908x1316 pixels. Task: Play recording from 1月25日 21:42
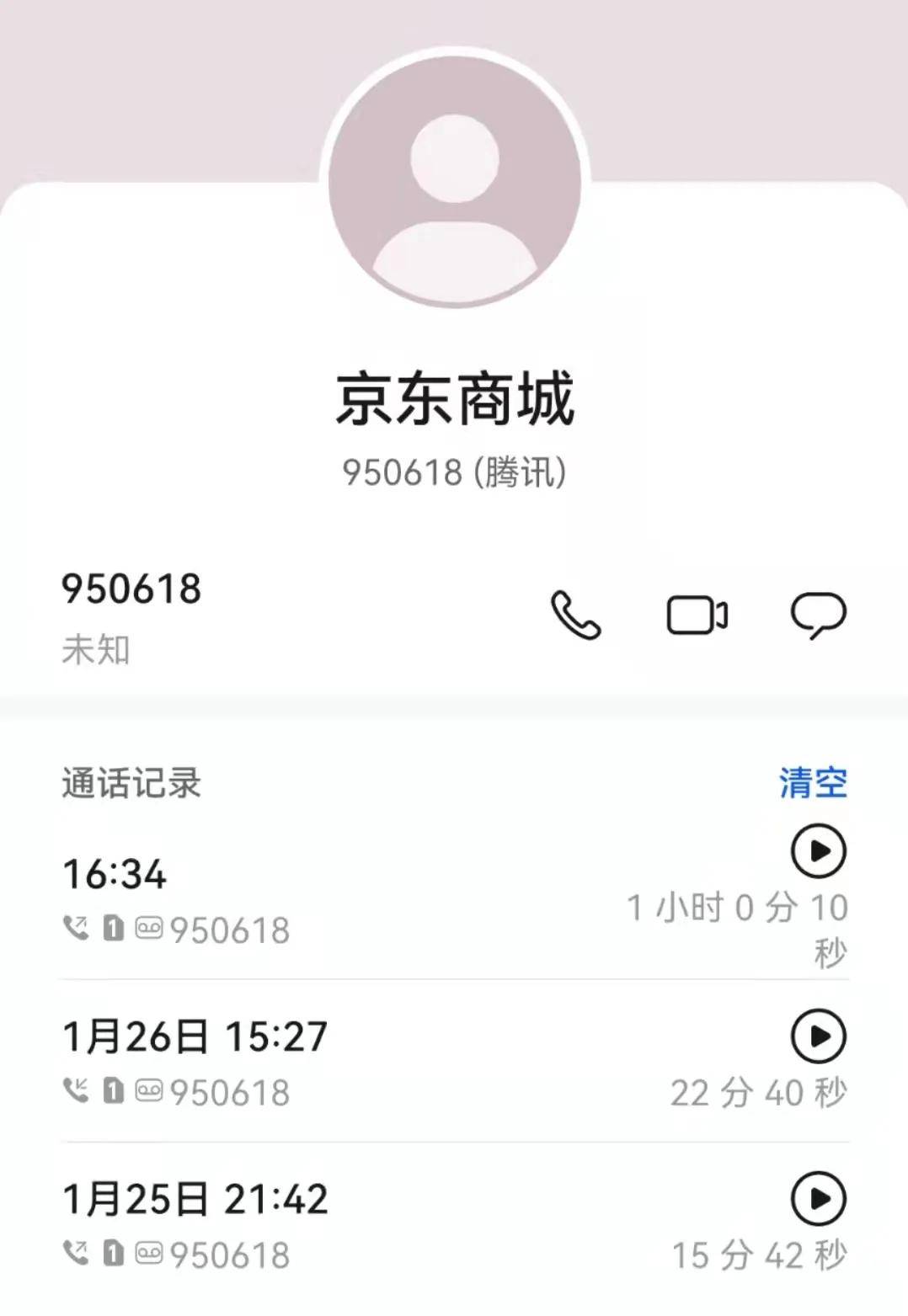tap(818, 1198)
